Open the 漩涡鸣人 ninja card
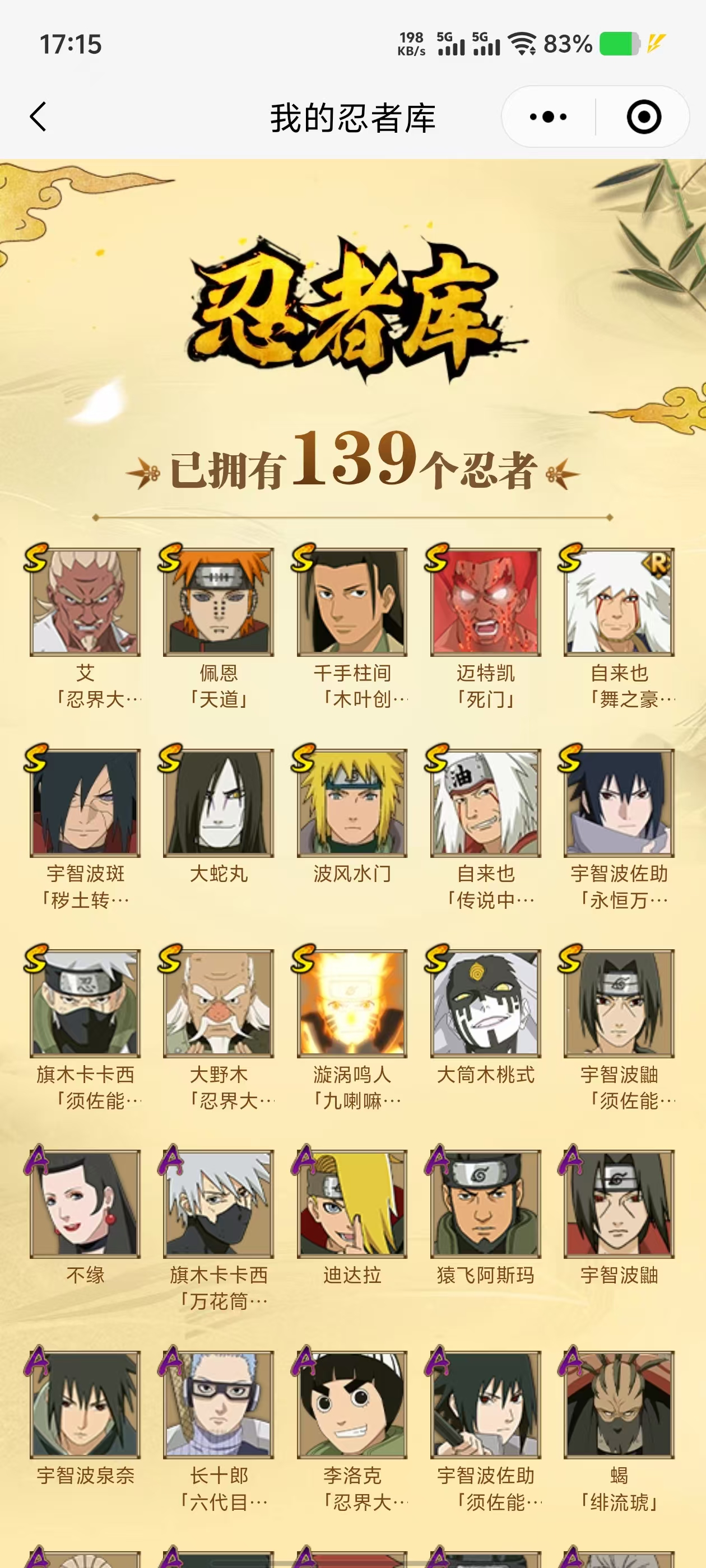The width and height of the screenshot is (706, 1568). tap(352, 1002)
